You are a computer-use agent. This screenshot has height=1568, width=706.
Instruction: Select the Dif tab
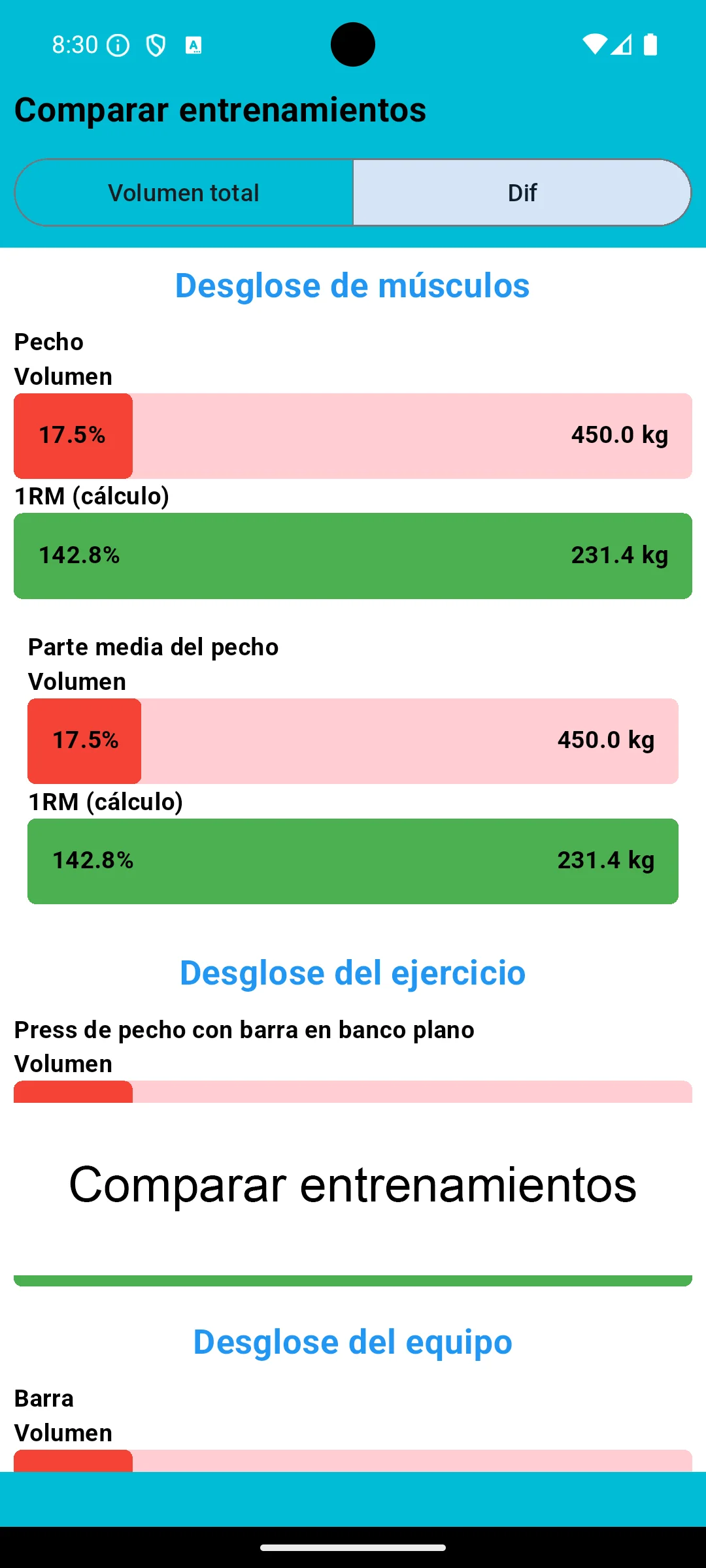522,193
